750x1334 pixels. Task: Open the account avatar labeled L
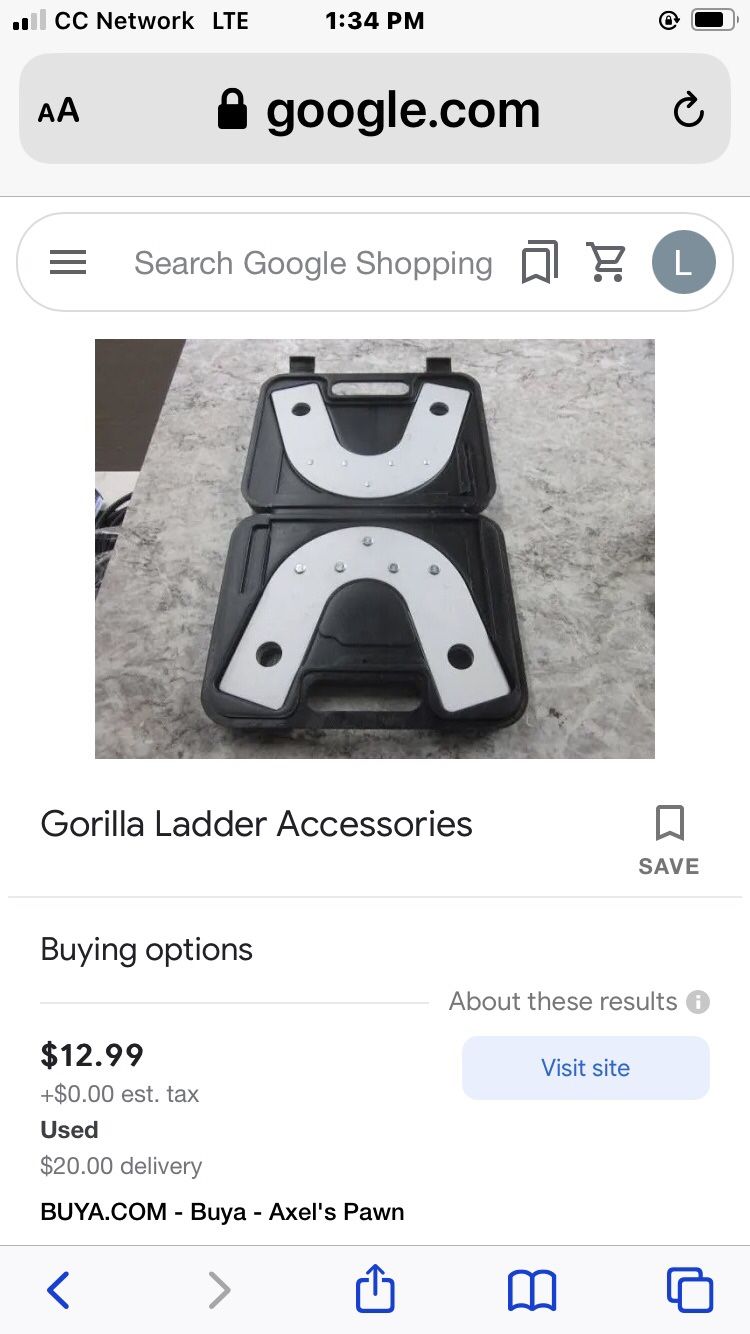pos(684,263)
